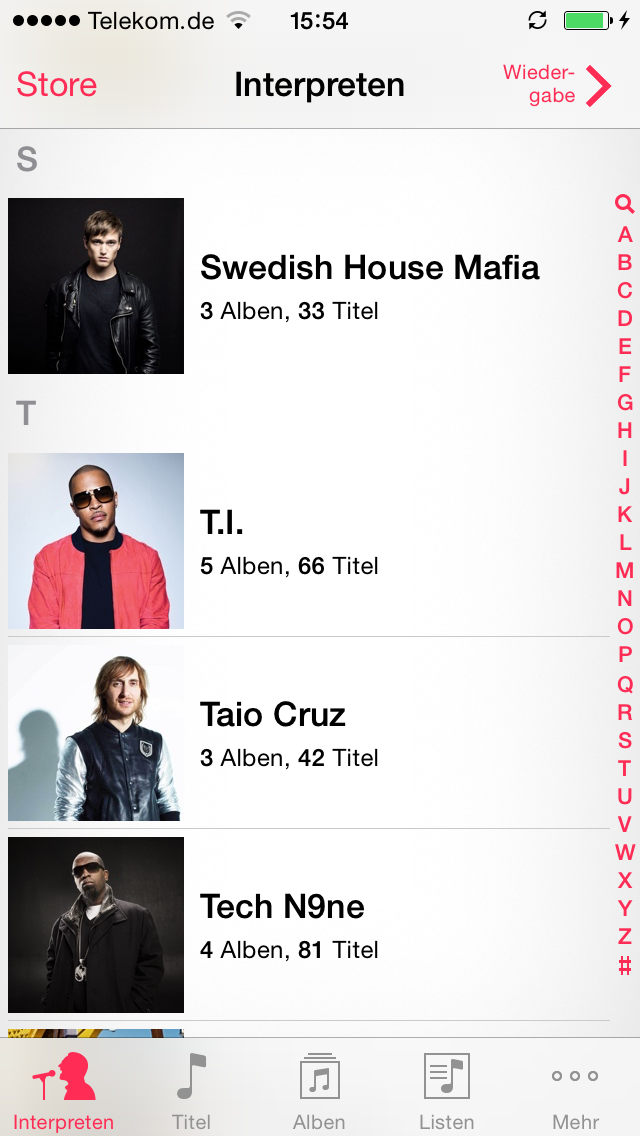Open the Mehr tab

tap(575, 1088)
